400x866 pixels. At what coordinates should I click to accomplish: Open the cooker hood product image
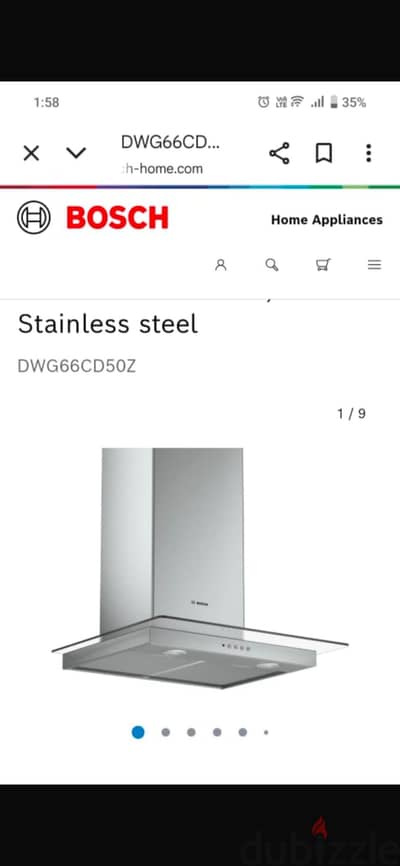(x=199, y=568)
